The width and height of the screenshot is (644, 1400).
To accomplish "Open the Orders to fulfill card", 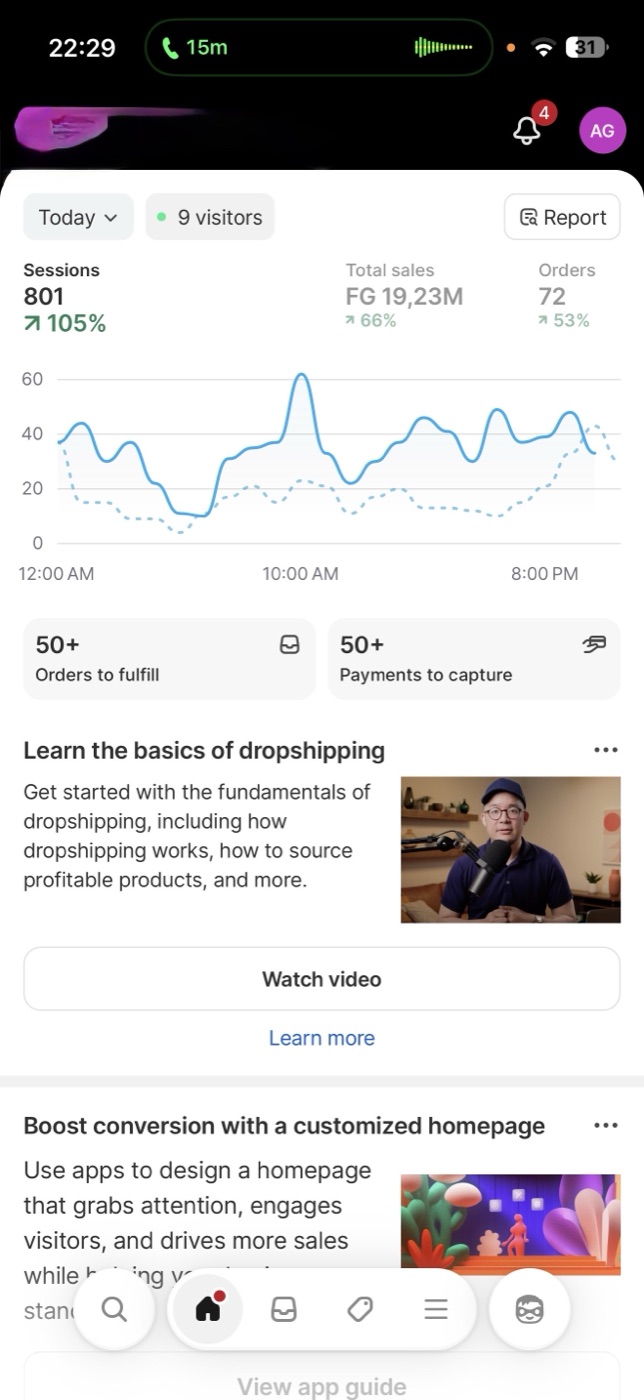I will point(169,659).
